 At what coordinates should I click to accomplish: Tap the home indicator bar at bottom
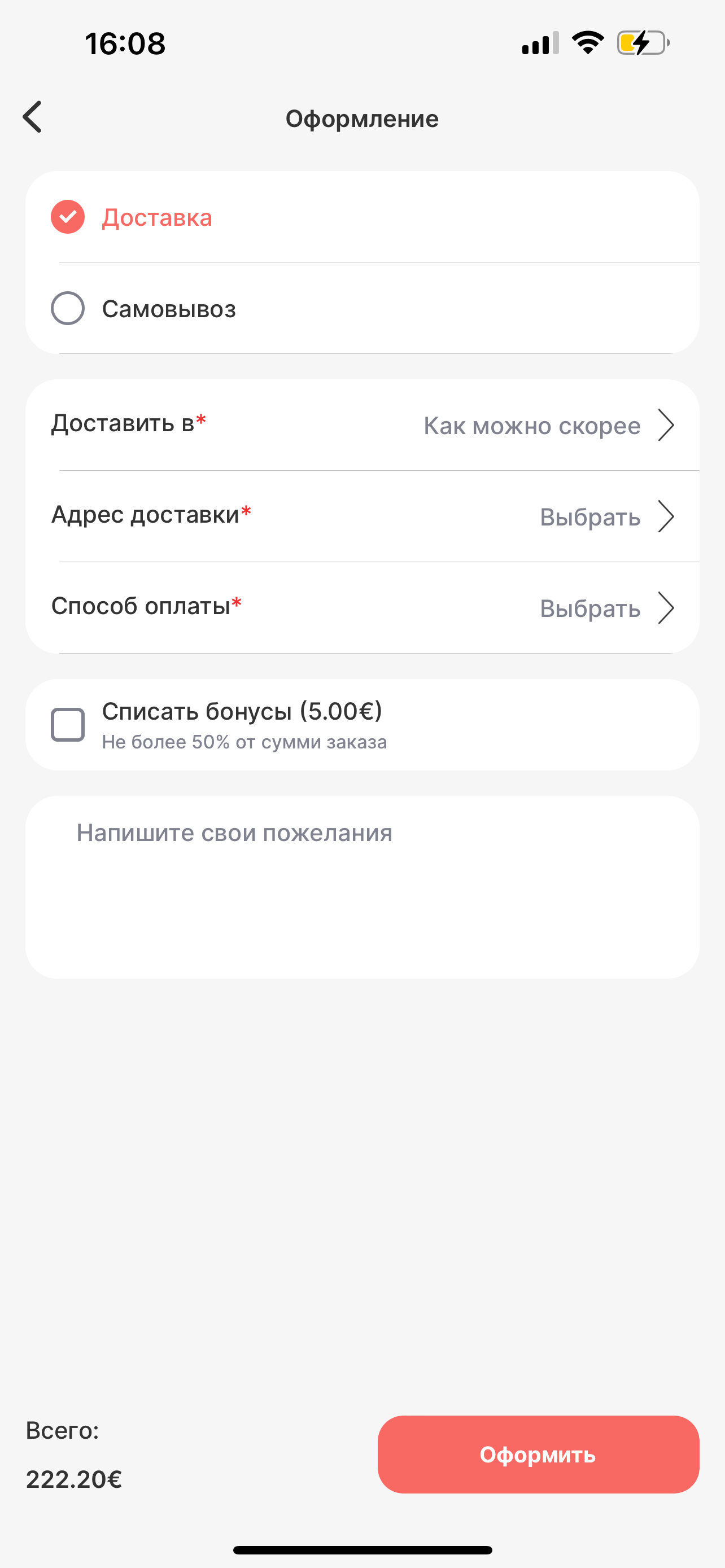pyautogui.click(x=362, y=1548)
